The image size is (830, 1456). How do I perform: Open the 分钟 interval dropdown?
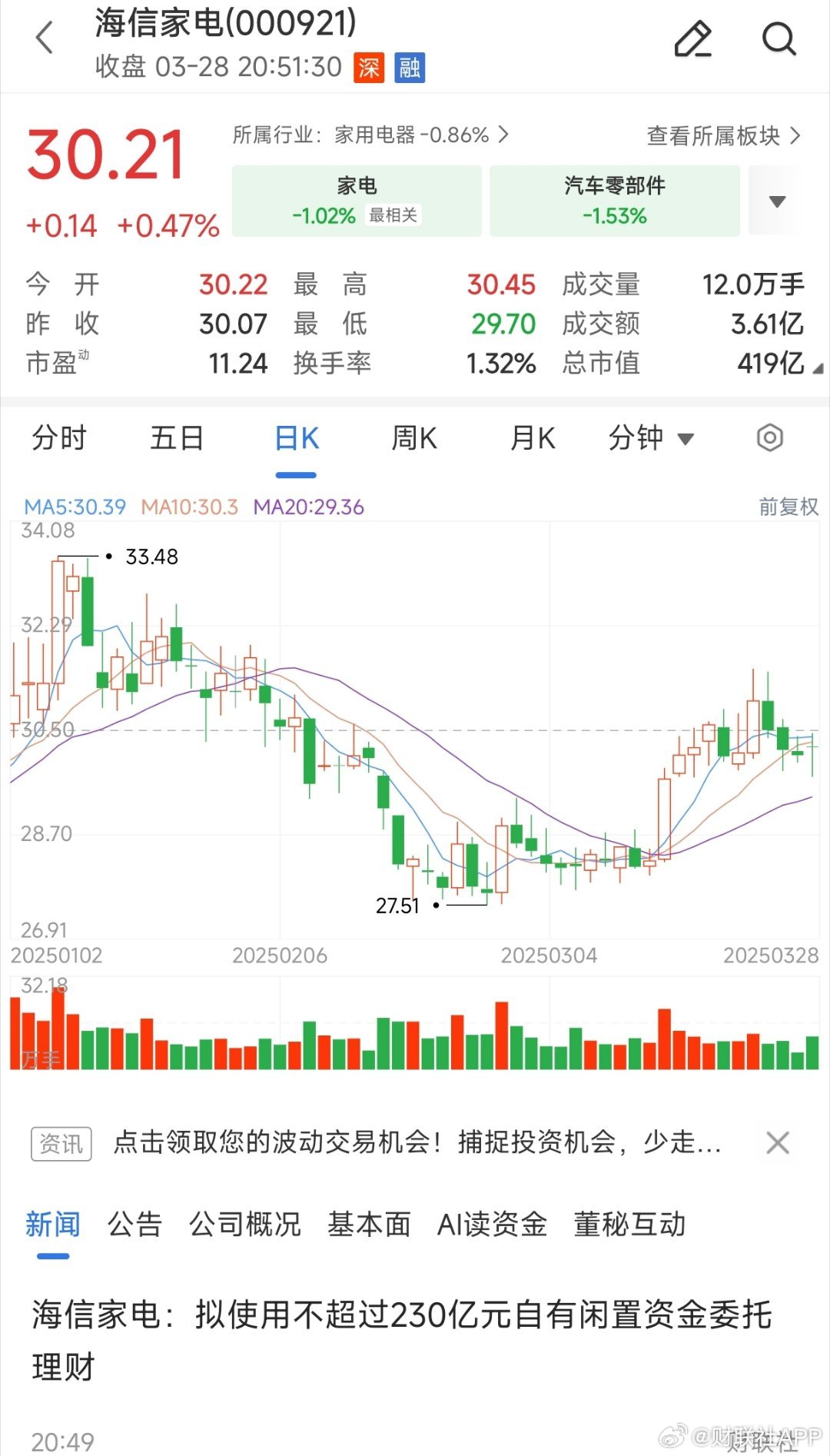tap(650, 438)
